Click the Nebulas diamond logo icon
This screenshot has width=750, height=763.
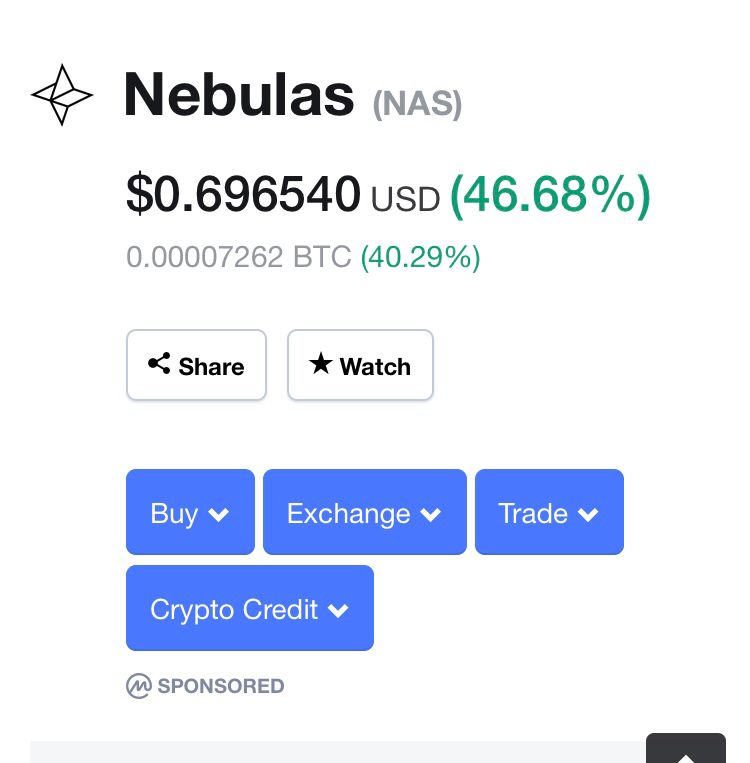[x=61, y=95]
